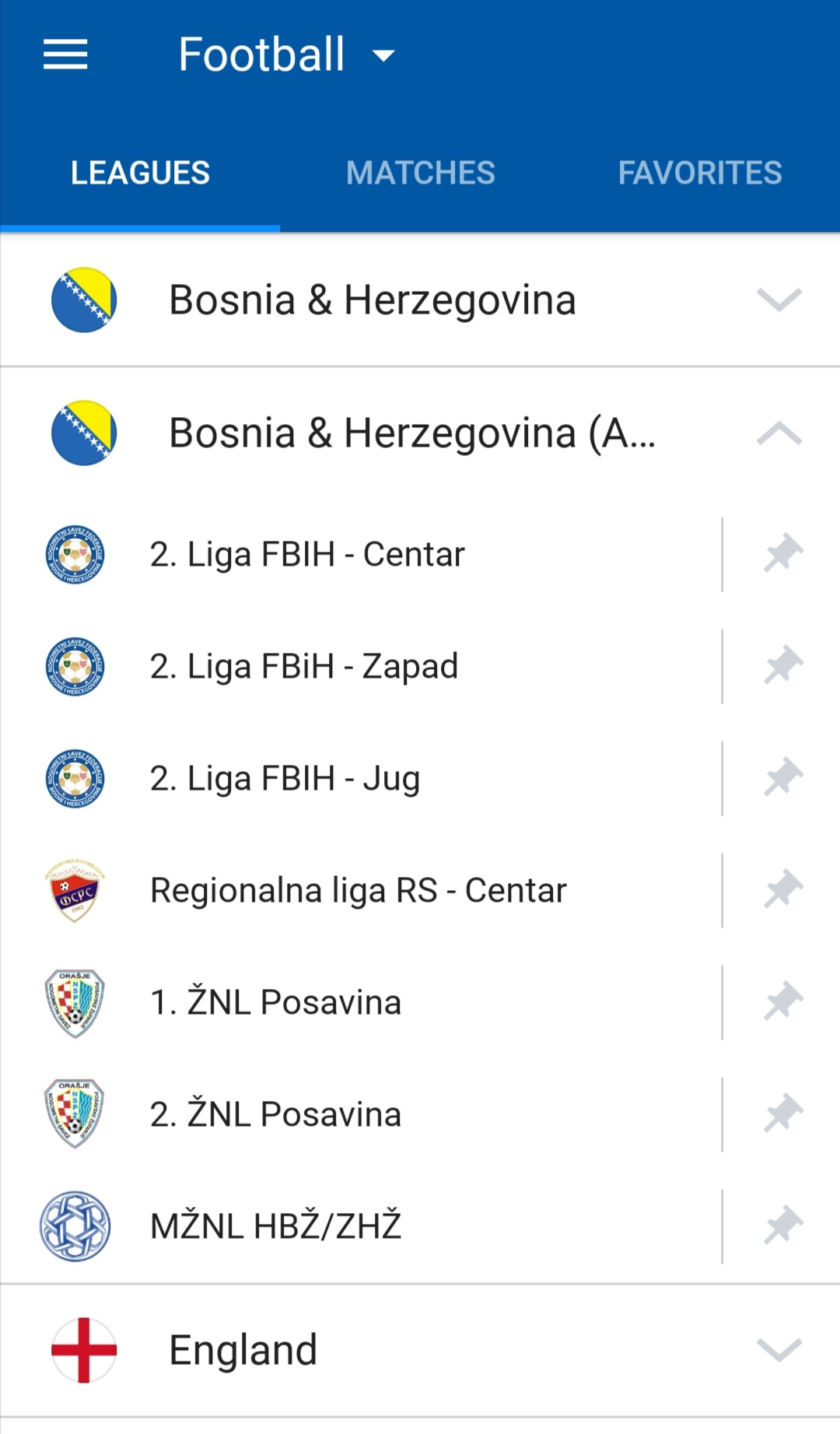Switch to the Matches tab

pyautogui.click(x=420, y=173)
